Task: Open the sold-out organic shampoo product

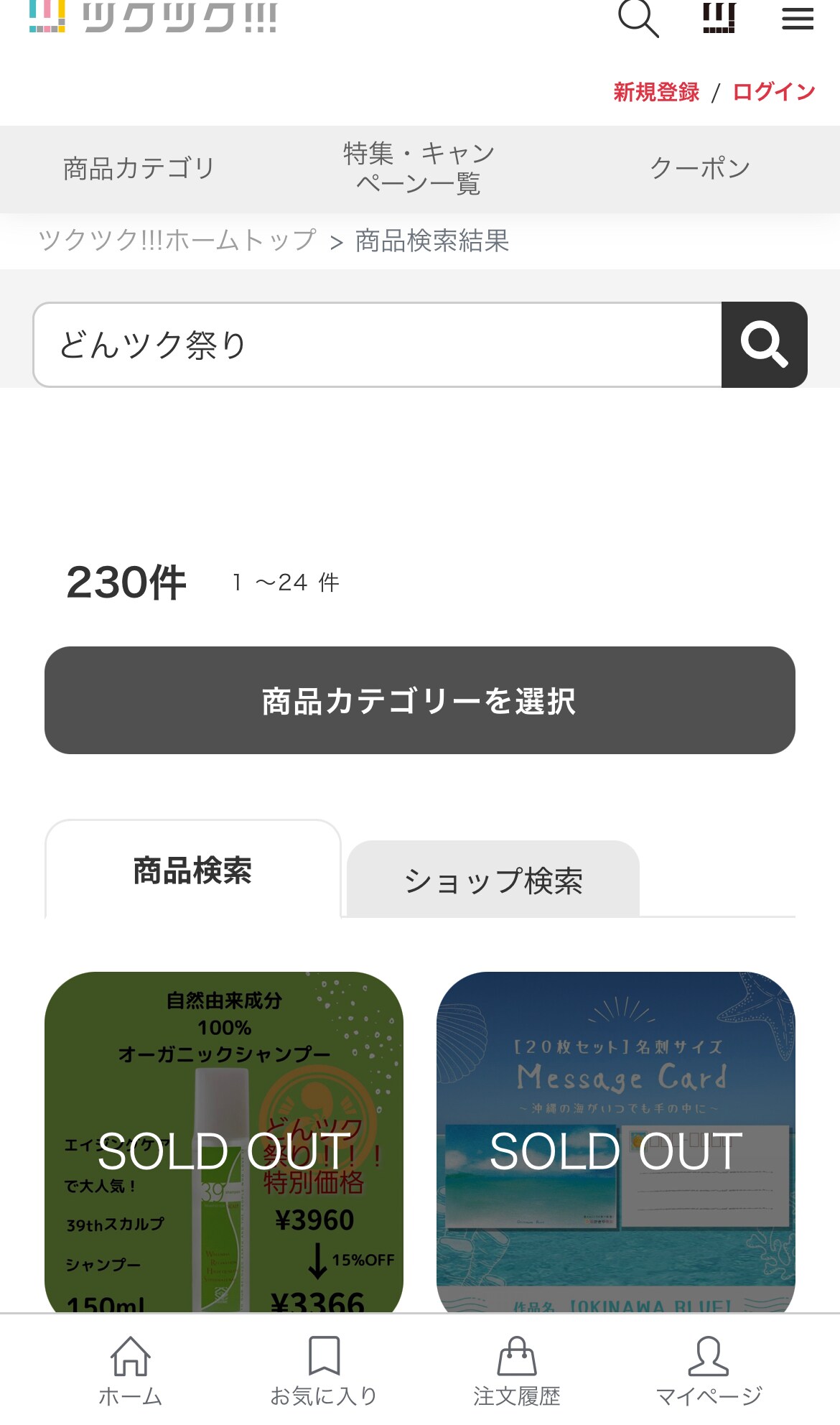Action: [224, 1142]
